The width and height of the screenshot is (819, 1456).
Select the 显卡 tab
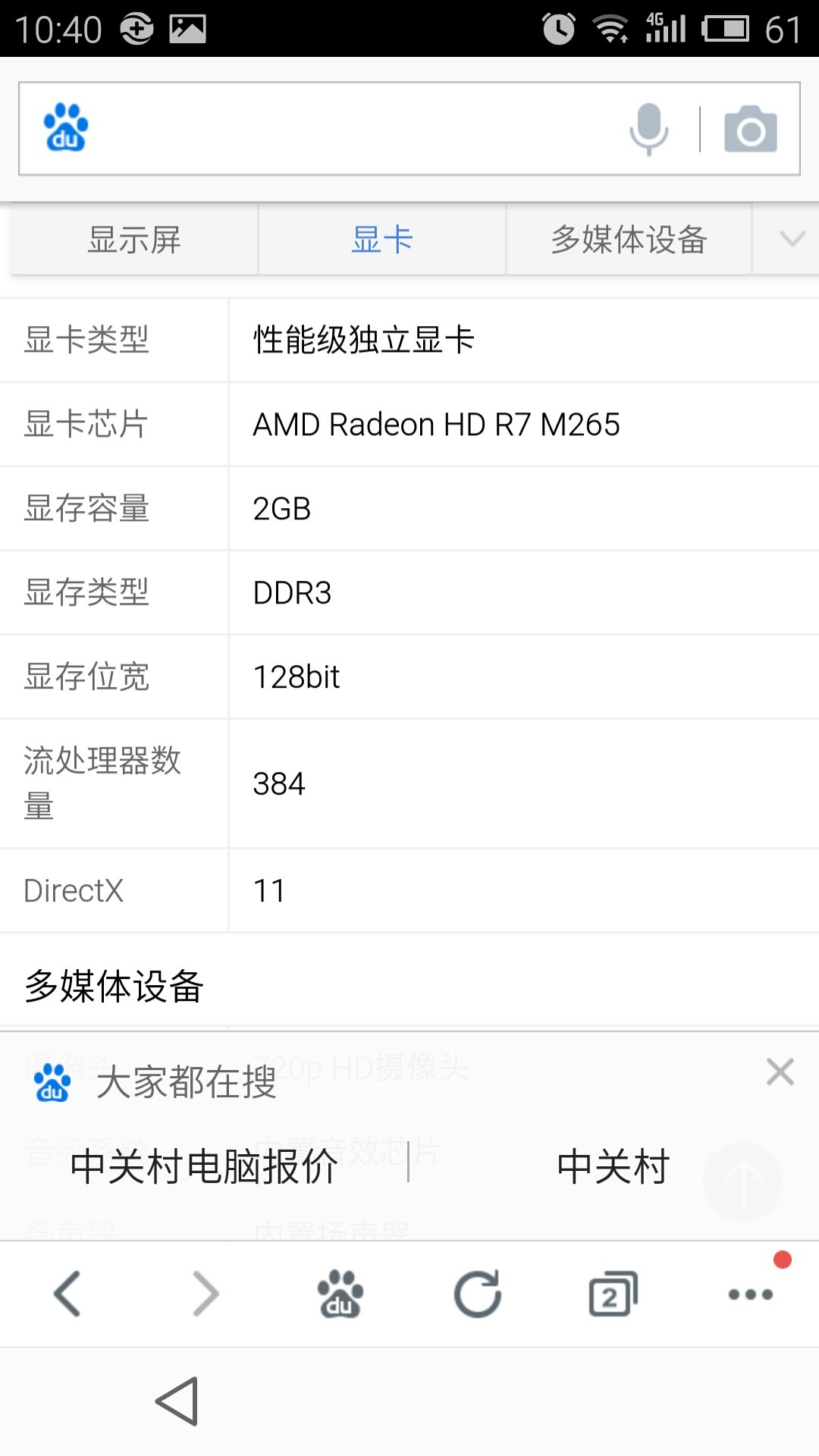381,240
